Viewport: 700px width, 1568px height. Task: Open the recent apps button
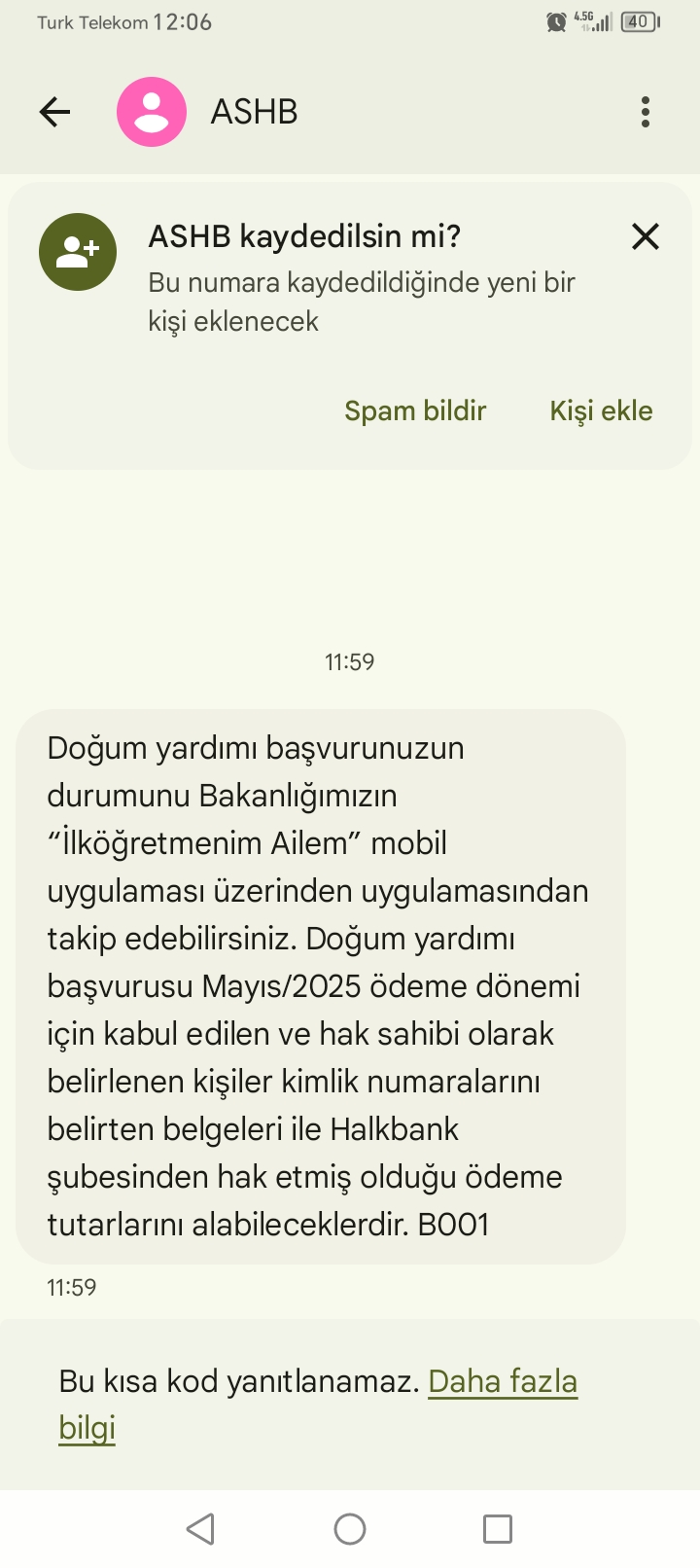[x=498, y=1529]
